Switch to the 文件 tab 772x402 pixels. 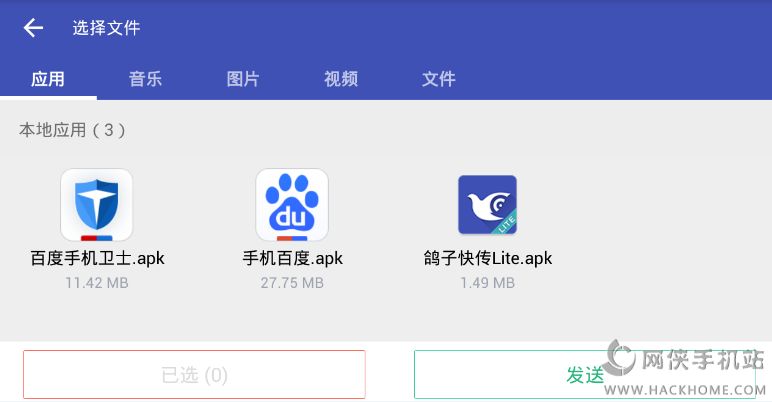[438, 79]
